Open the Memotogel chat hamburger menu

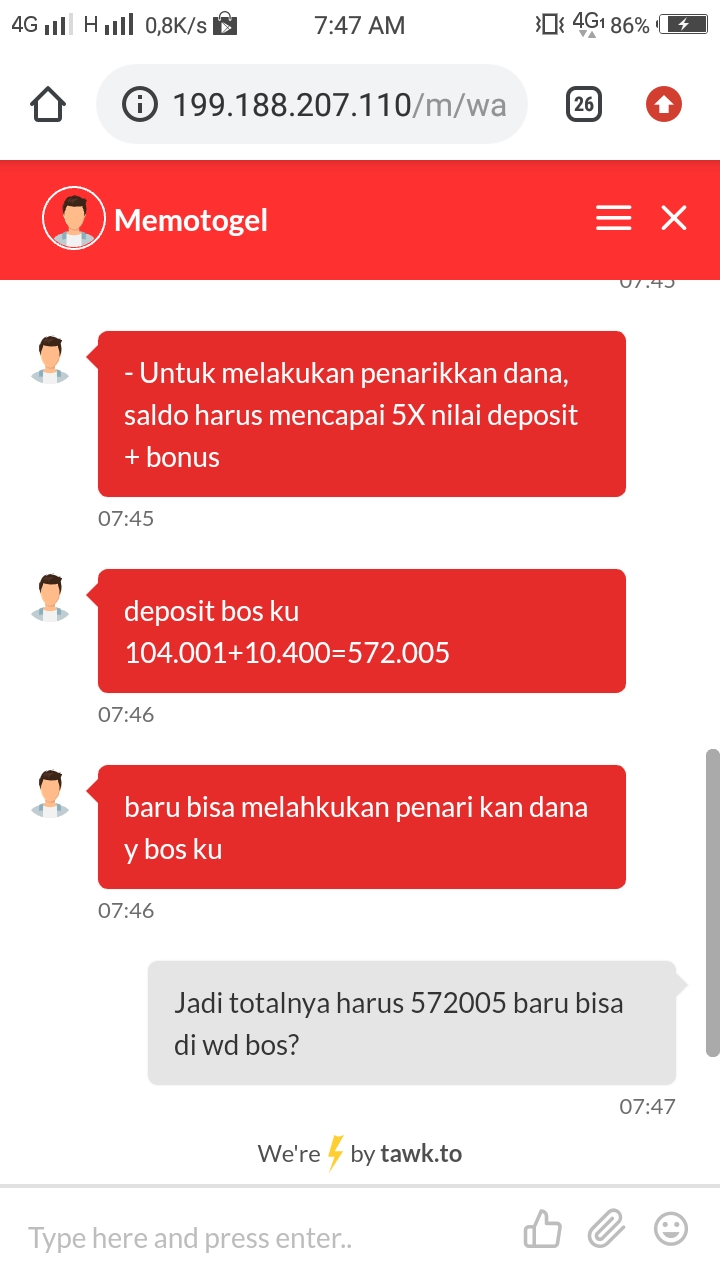[613, 218]
